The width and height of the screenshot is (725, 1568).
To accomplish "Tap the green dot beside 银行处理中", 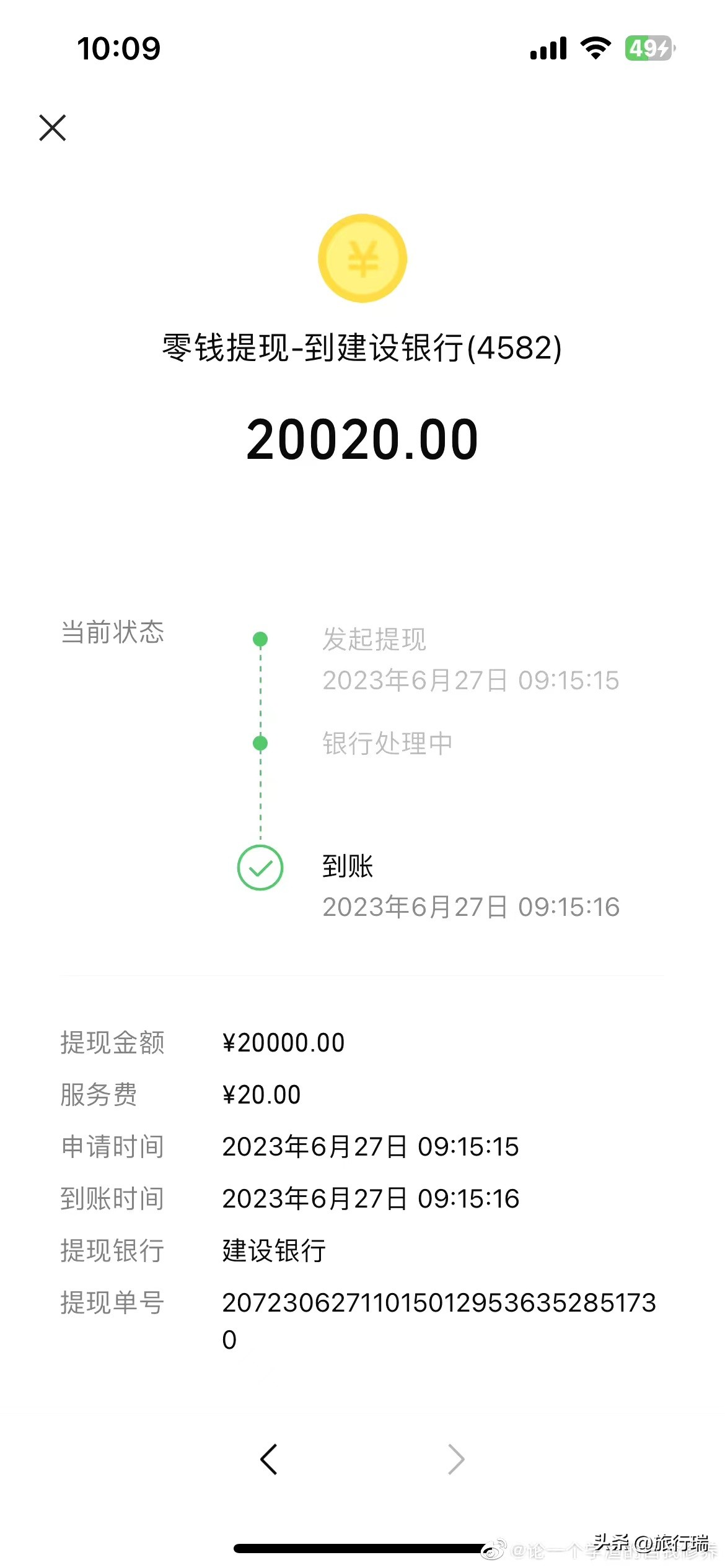I will coord(260,743).
